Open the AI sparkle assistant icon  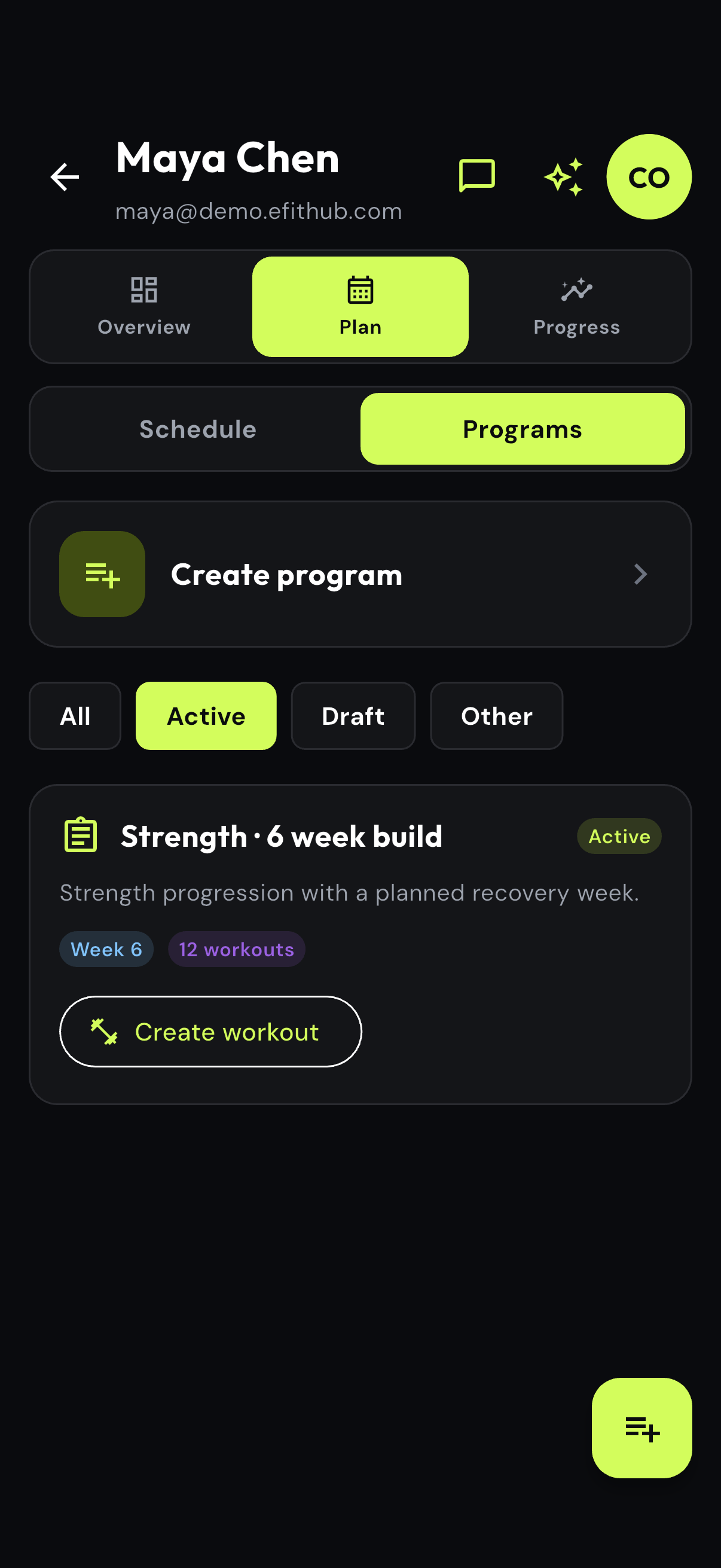(563, 177)
